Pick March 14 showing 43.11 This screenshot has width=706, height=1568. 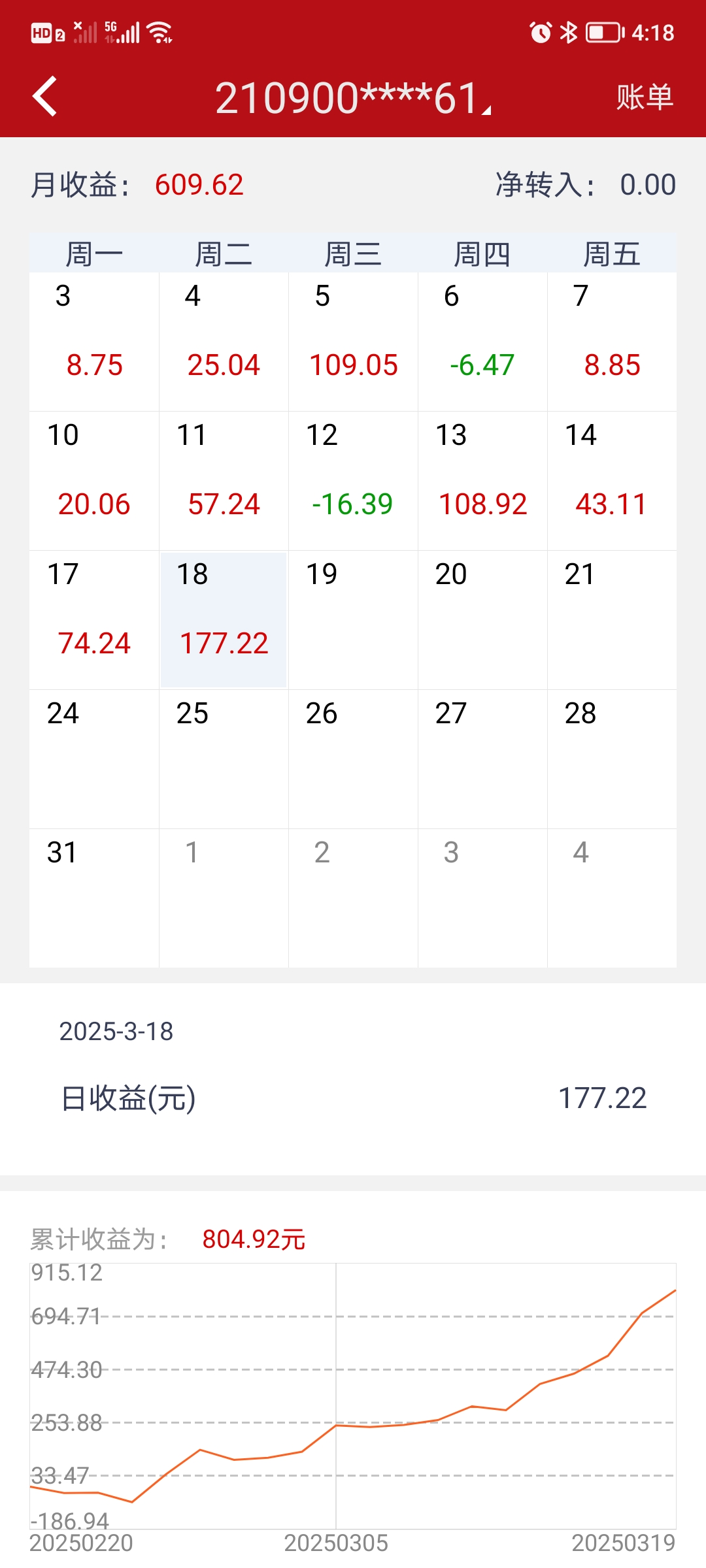[x=612, y=481]
